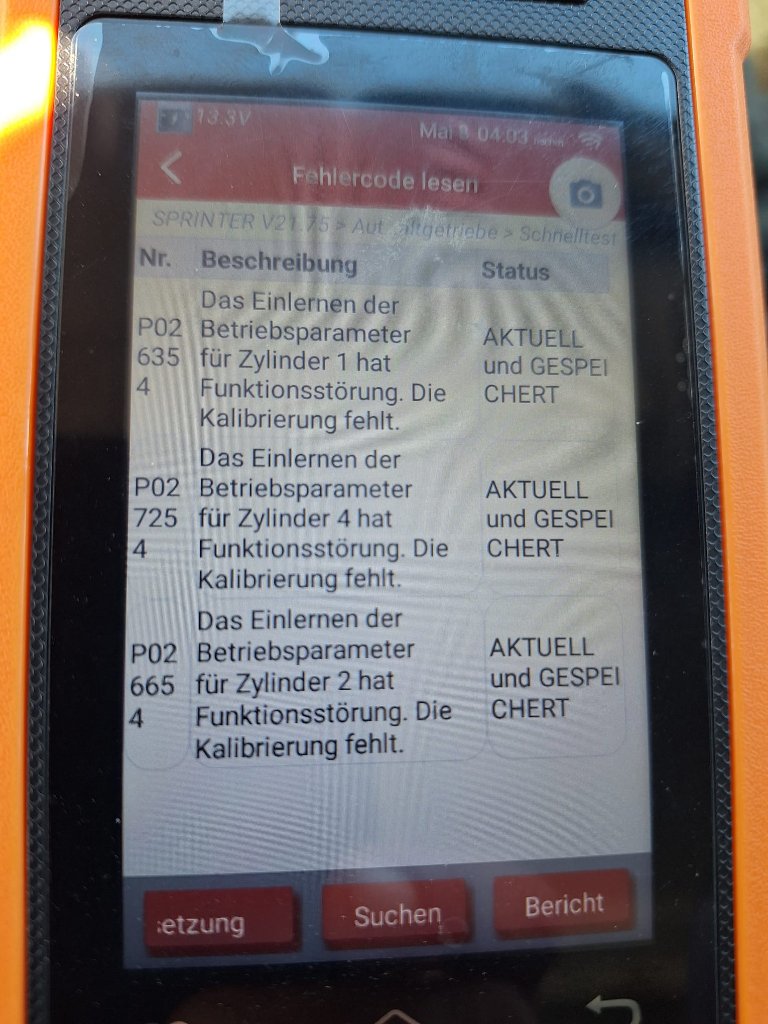Viewport: 768px width, 1024px height.
Task: Open the Bericht report button
Action: (563, 904)
